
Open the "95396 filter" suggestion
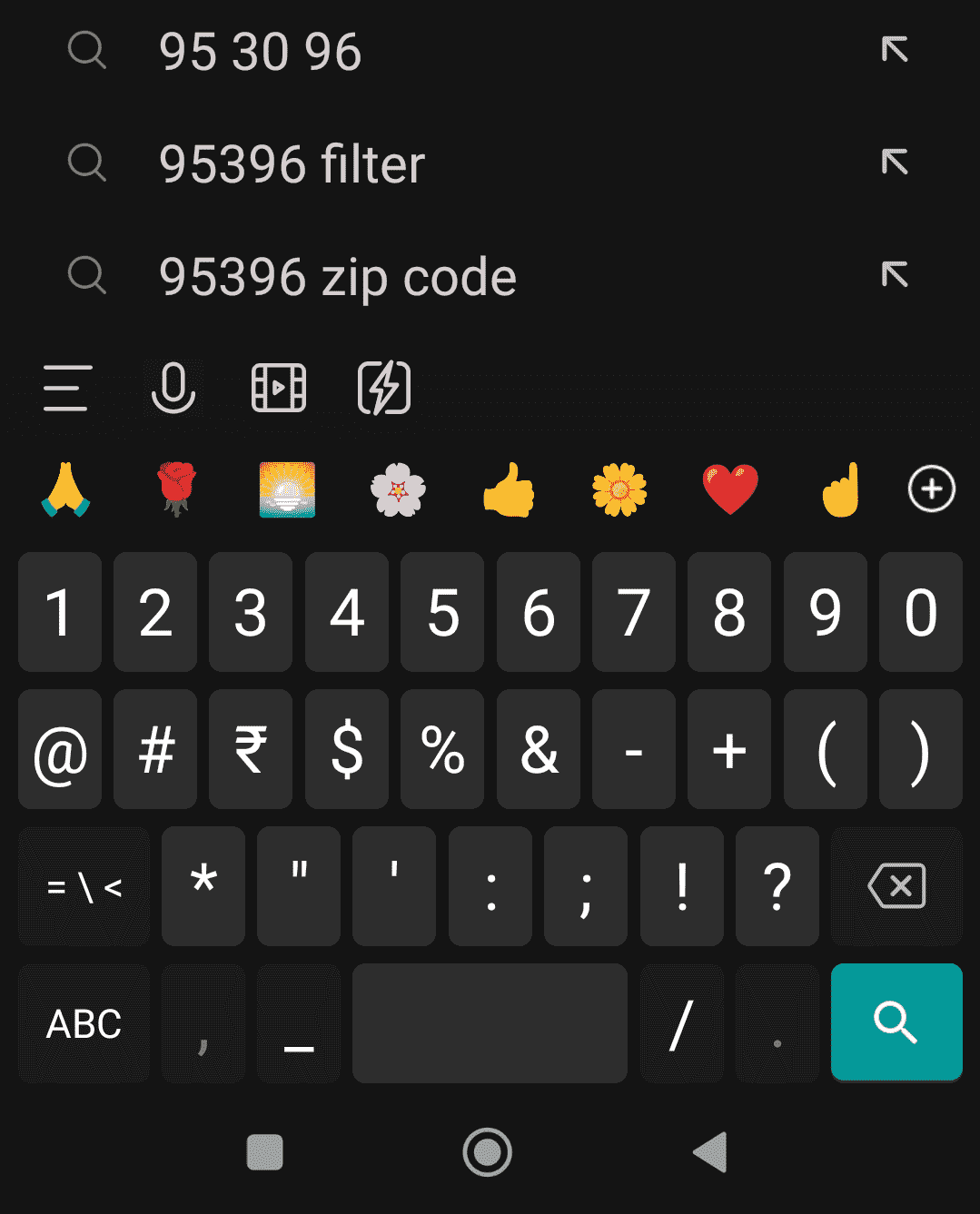pos(292,164)
